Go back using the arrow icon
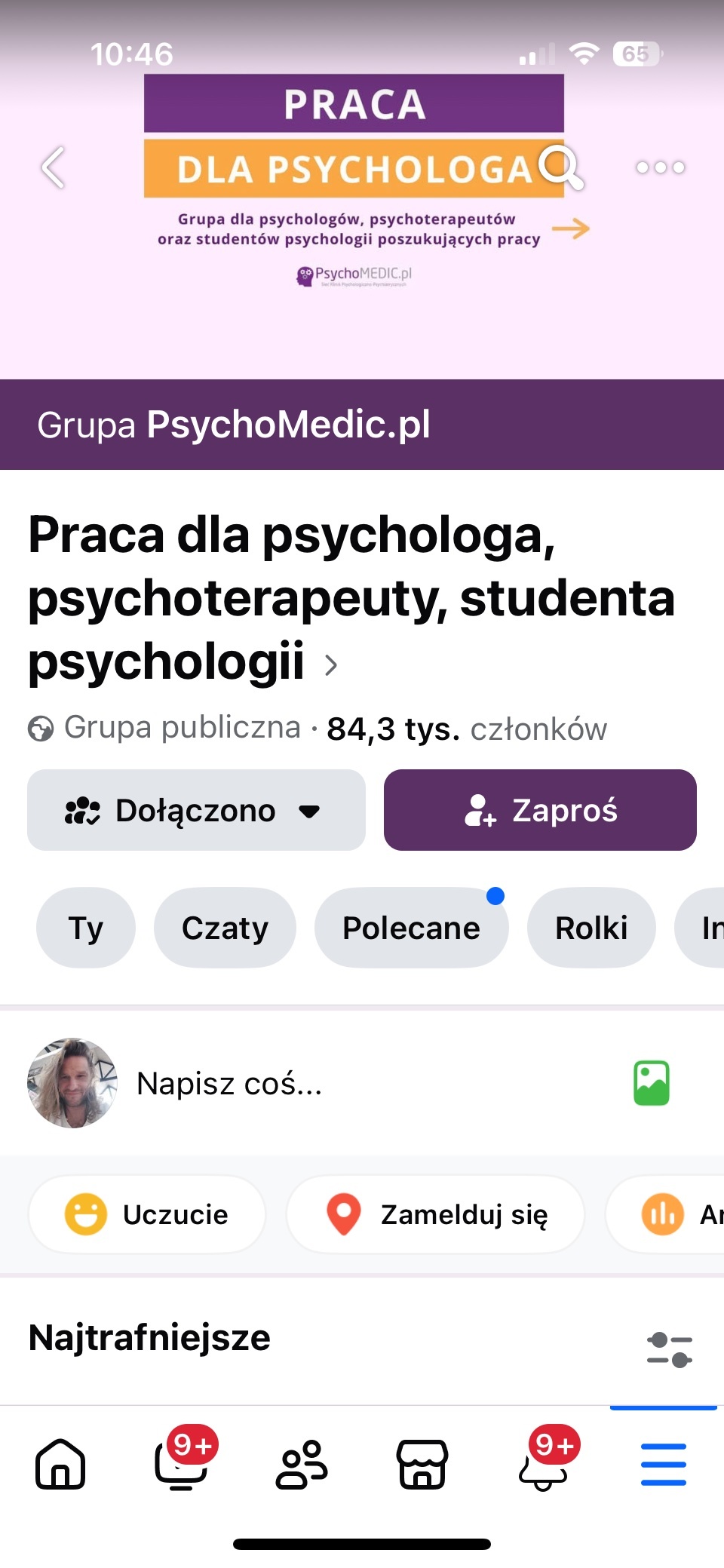Image resolution: width=724 pixels, height=1568 pixels. [x=53, y=167]
